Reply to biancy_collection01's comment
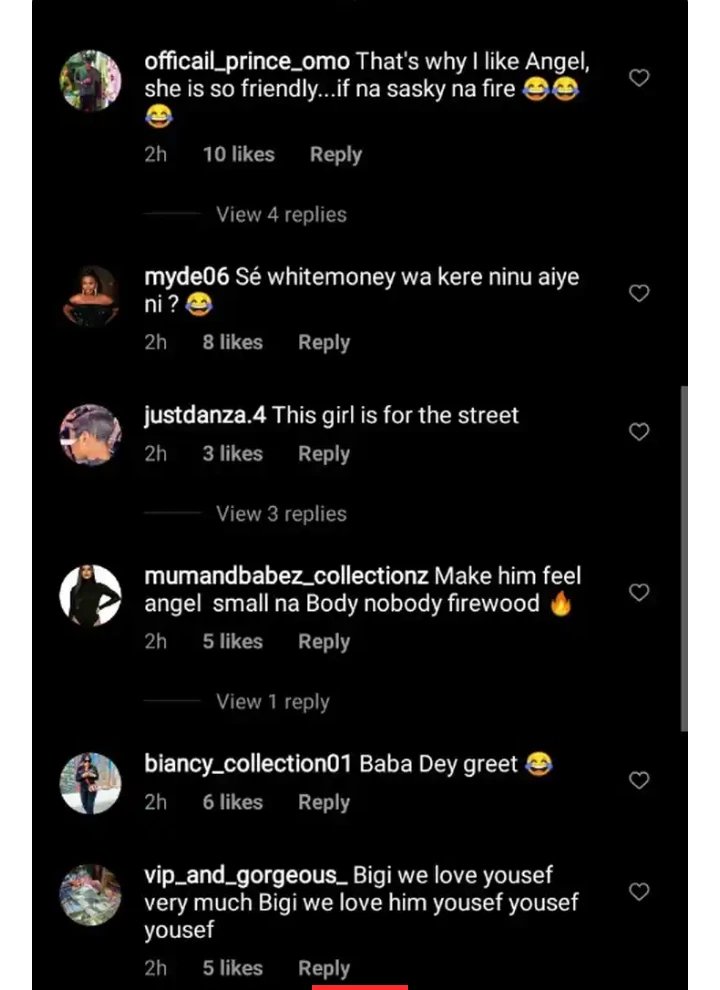Image resolution: width=720 pixels, height=990 pixels. coord(323,802)
